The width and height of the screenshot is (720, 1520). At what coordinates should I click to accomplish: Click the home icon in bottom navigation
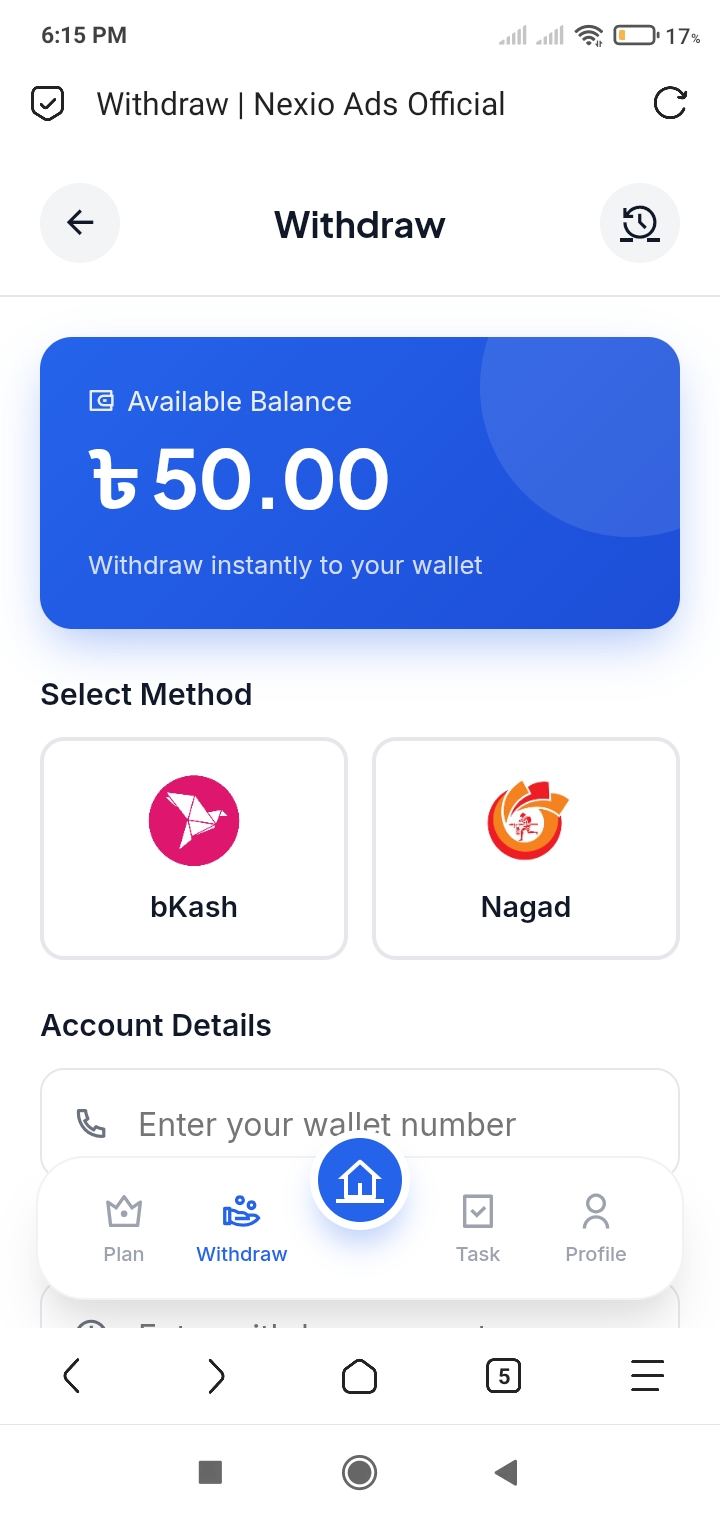tap(359, 1179)
